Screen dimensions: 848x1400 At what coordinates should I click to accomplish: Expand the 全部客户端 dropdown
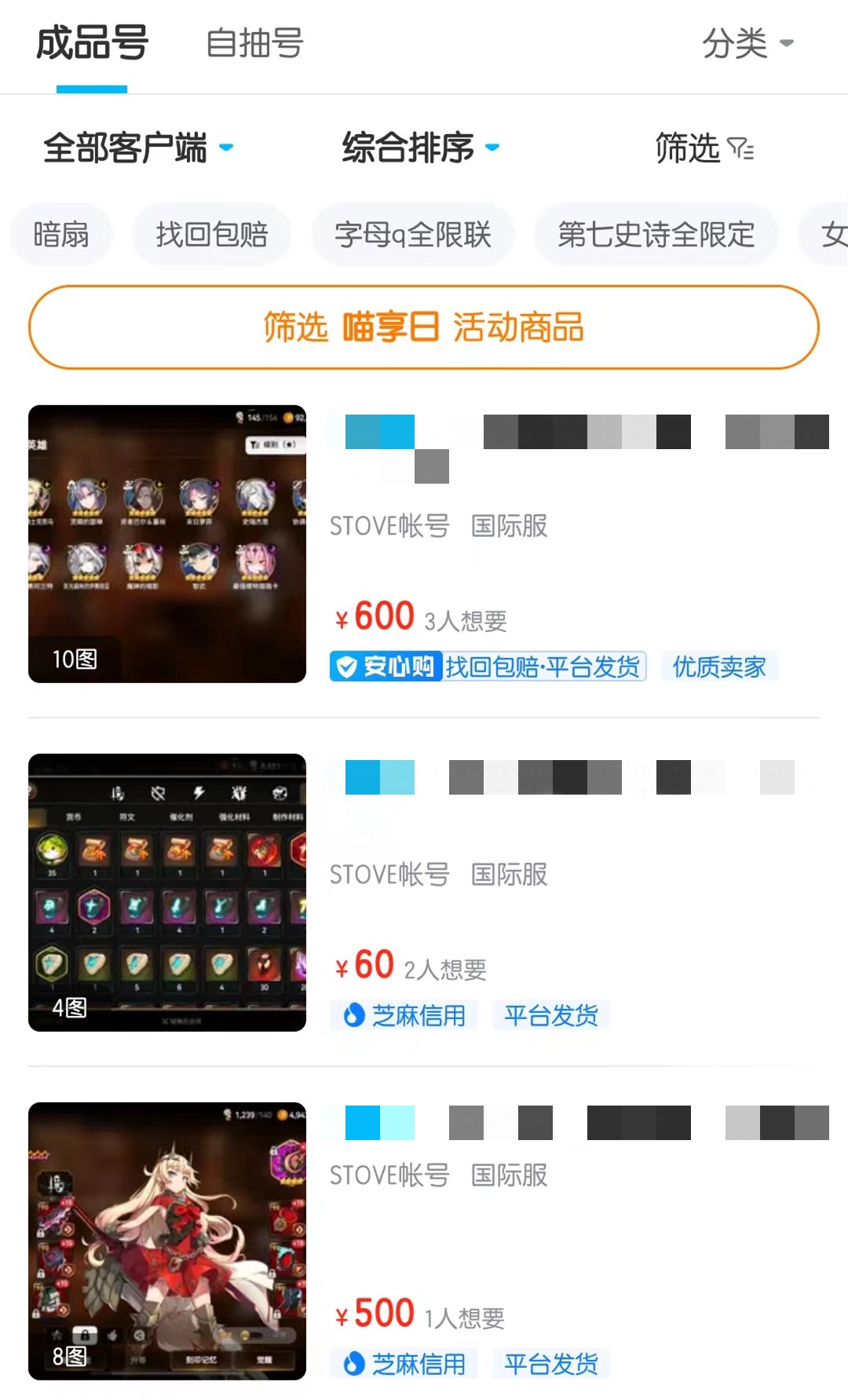(138, 148)
